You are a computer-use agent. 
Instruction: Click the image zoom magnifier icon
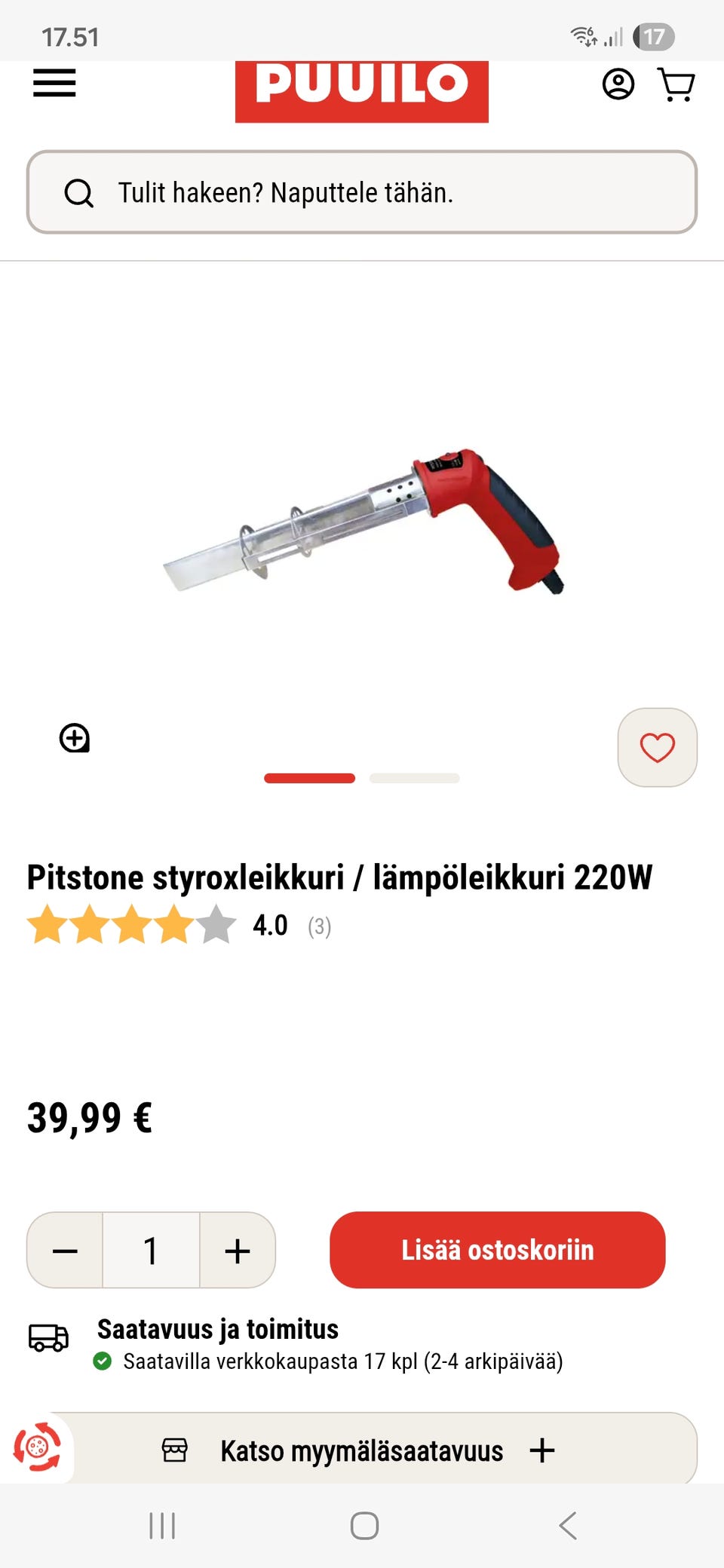coord(74,738)
